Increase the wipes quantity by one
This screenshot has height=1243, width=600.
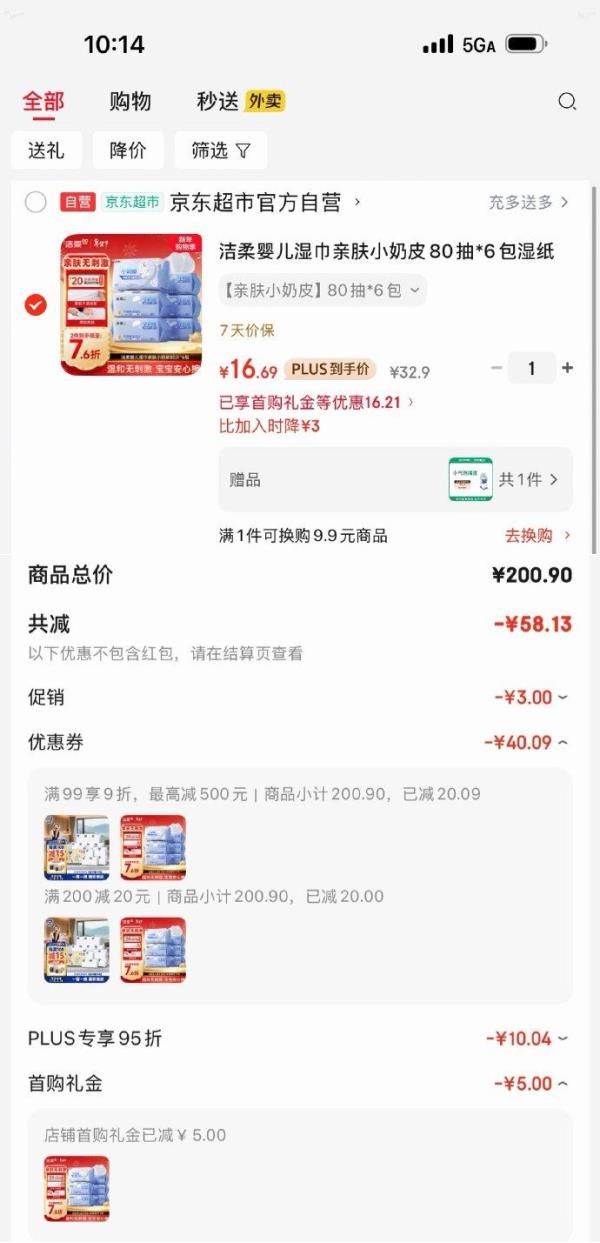point(567,368)
